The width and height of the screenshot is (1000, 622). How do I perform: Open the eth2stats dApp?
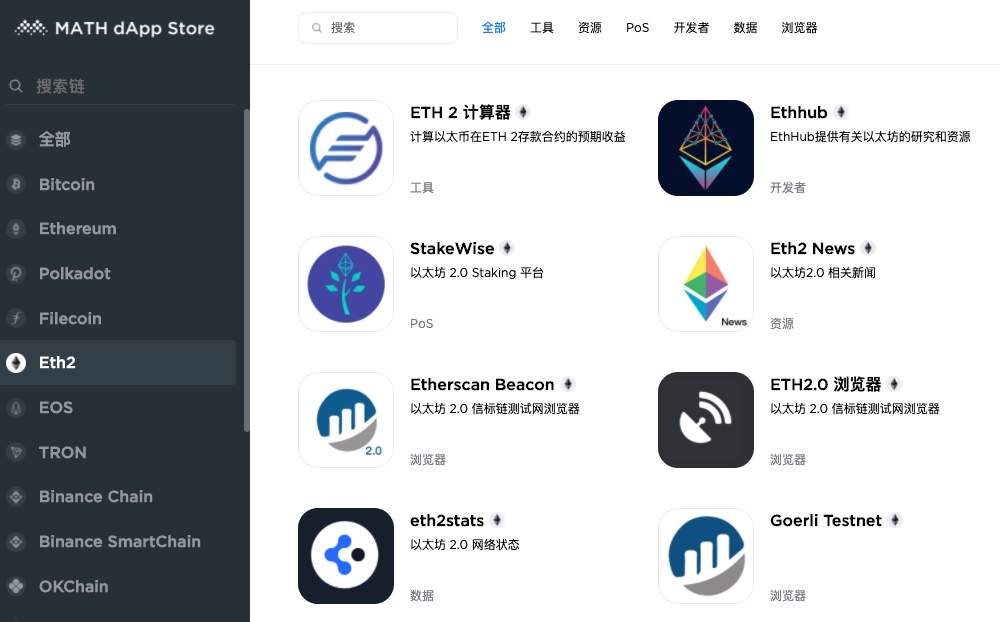click(x=447, y=521)
